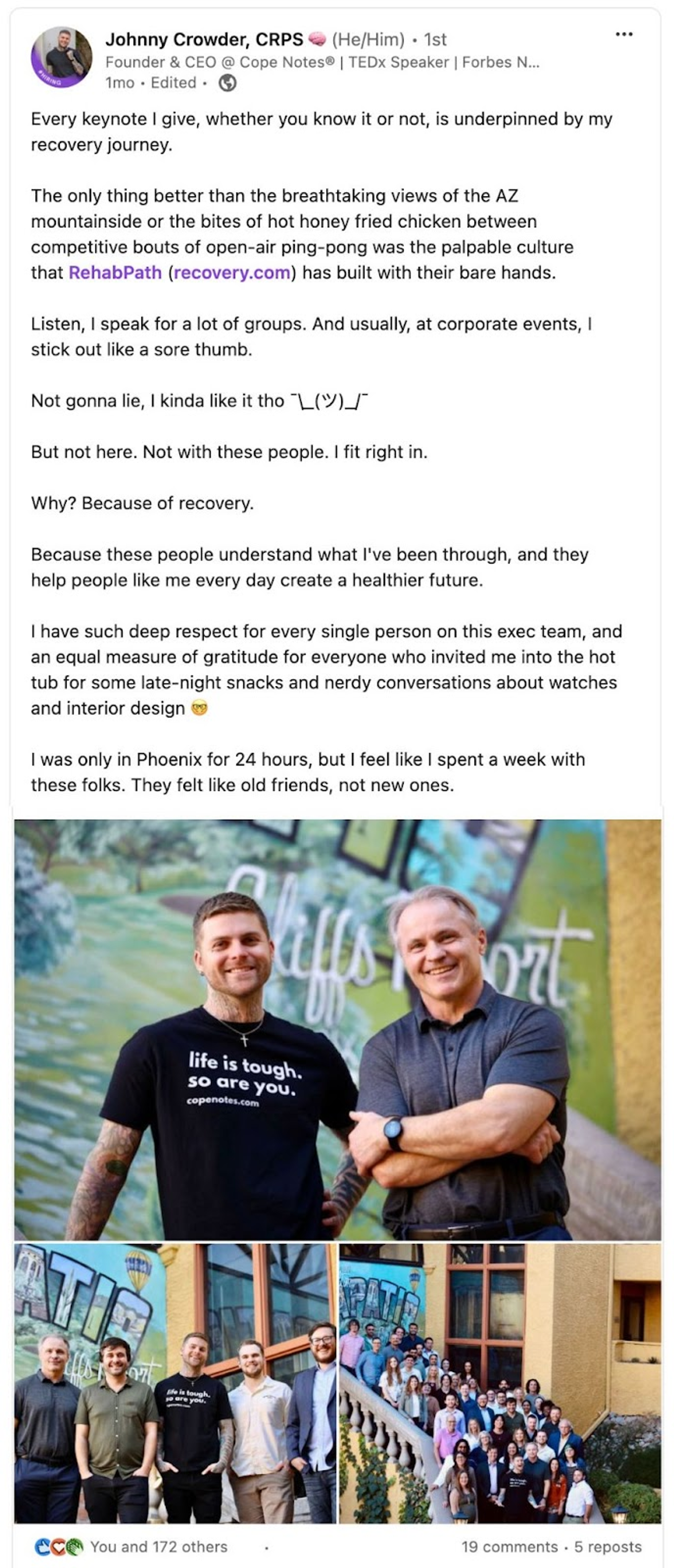Open the RehabPath company link
This screenshot has height=1568, width=674.
(x=115, y=272)
